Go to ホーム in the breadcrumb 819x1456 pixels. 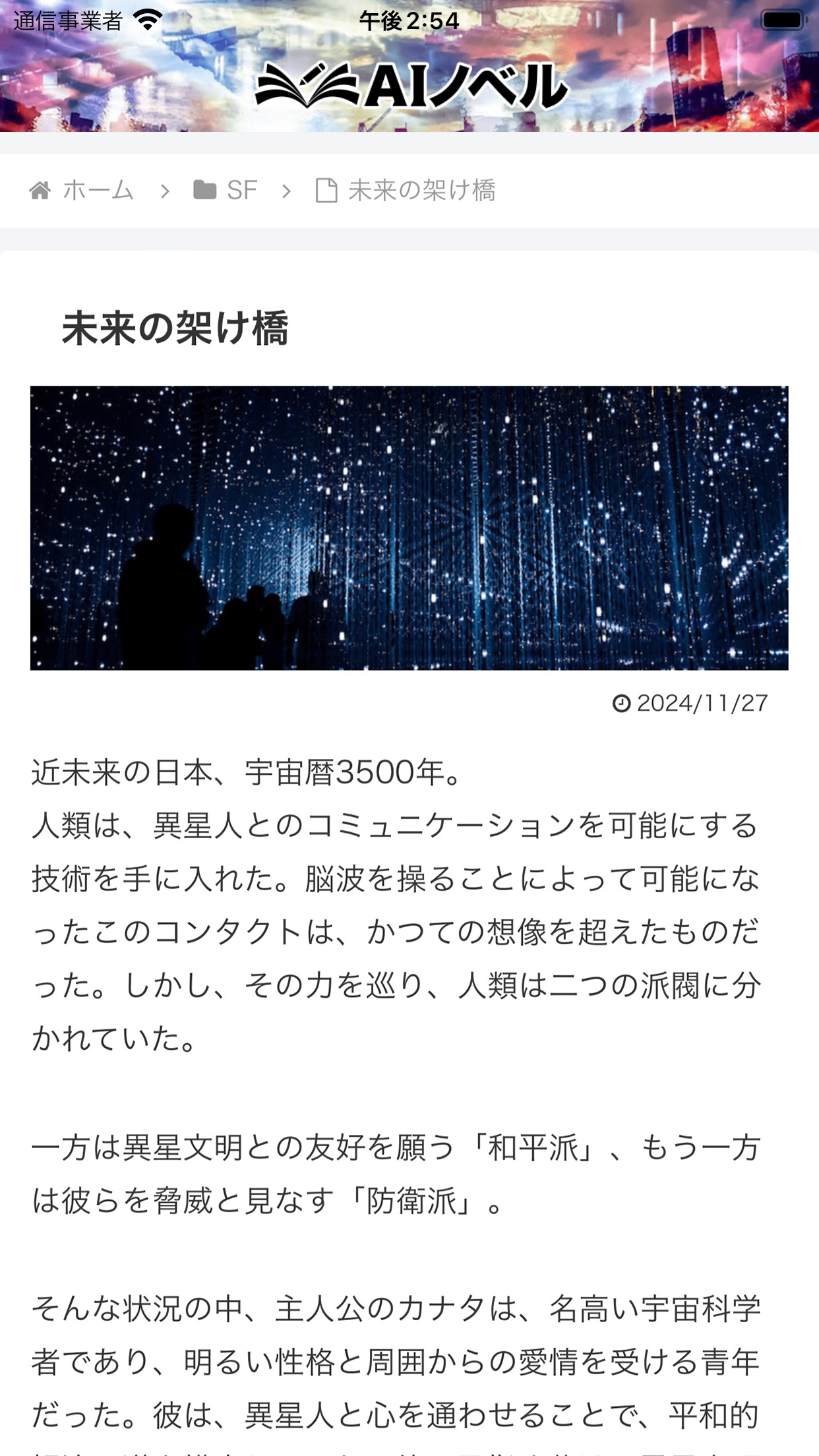click(x=98, y=191)
